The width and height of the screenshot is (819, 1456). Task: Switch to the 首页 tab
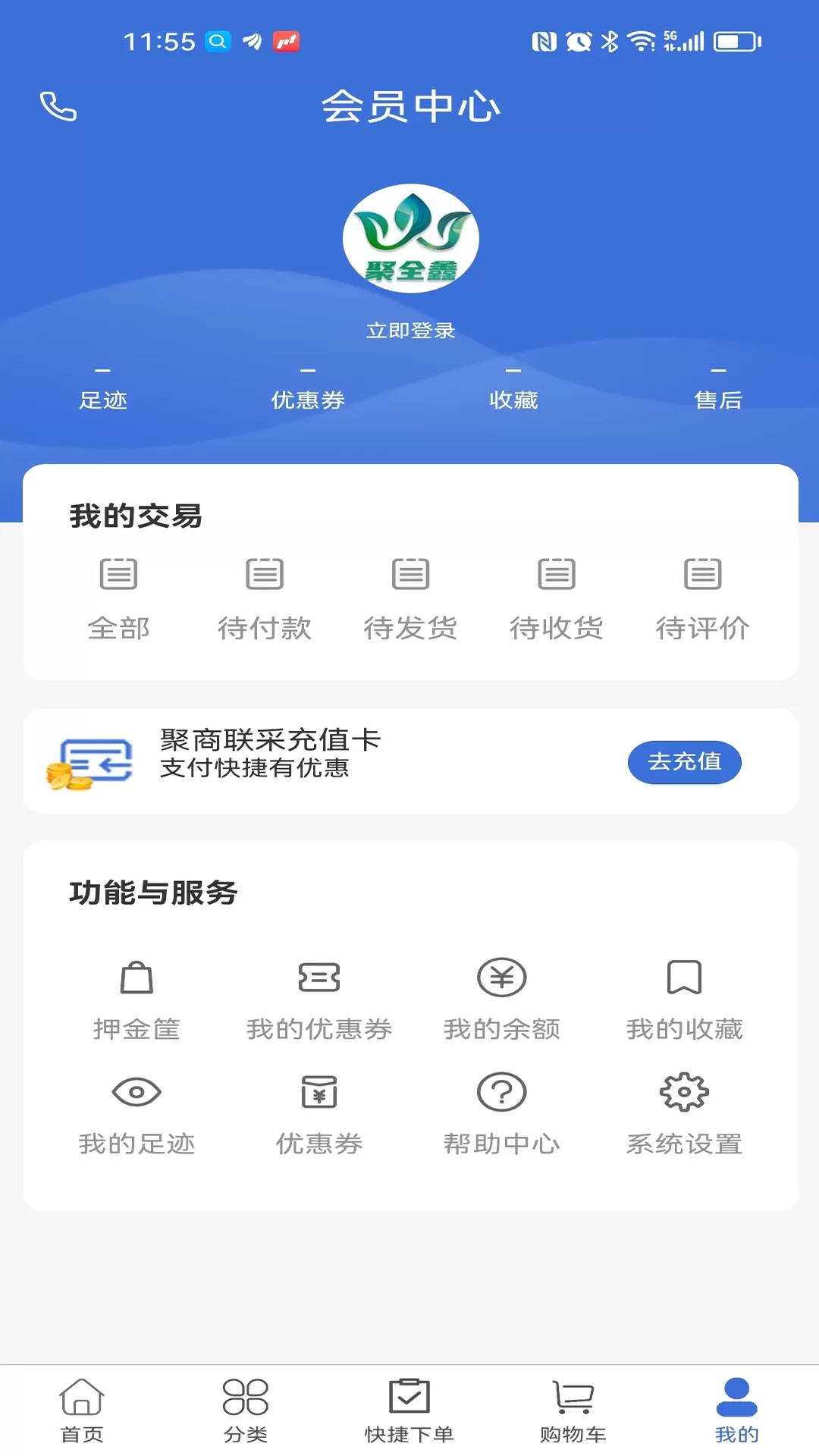(82, 1411)
